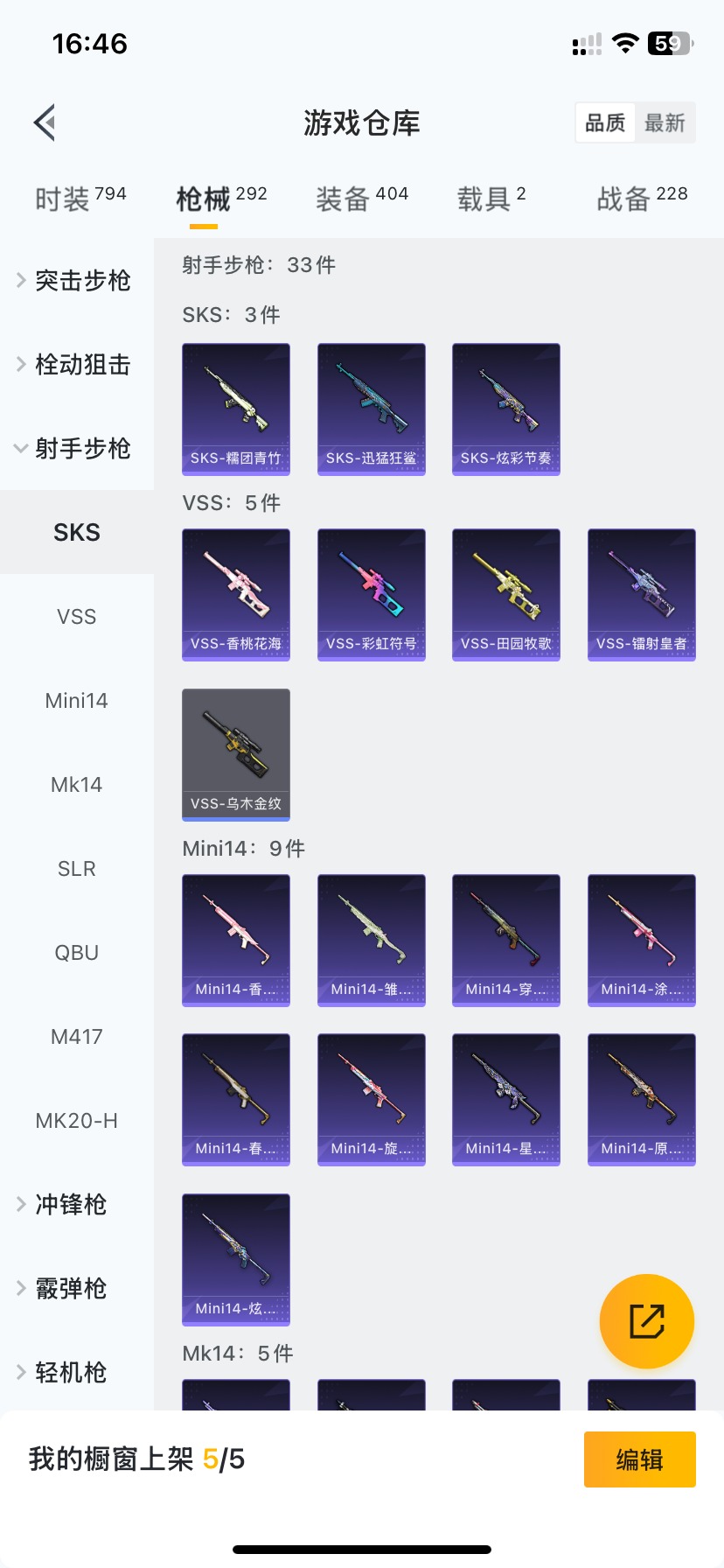View the VSS-乌木金纹 item
Screen dimensions: 724x1568
click(236, 755)
